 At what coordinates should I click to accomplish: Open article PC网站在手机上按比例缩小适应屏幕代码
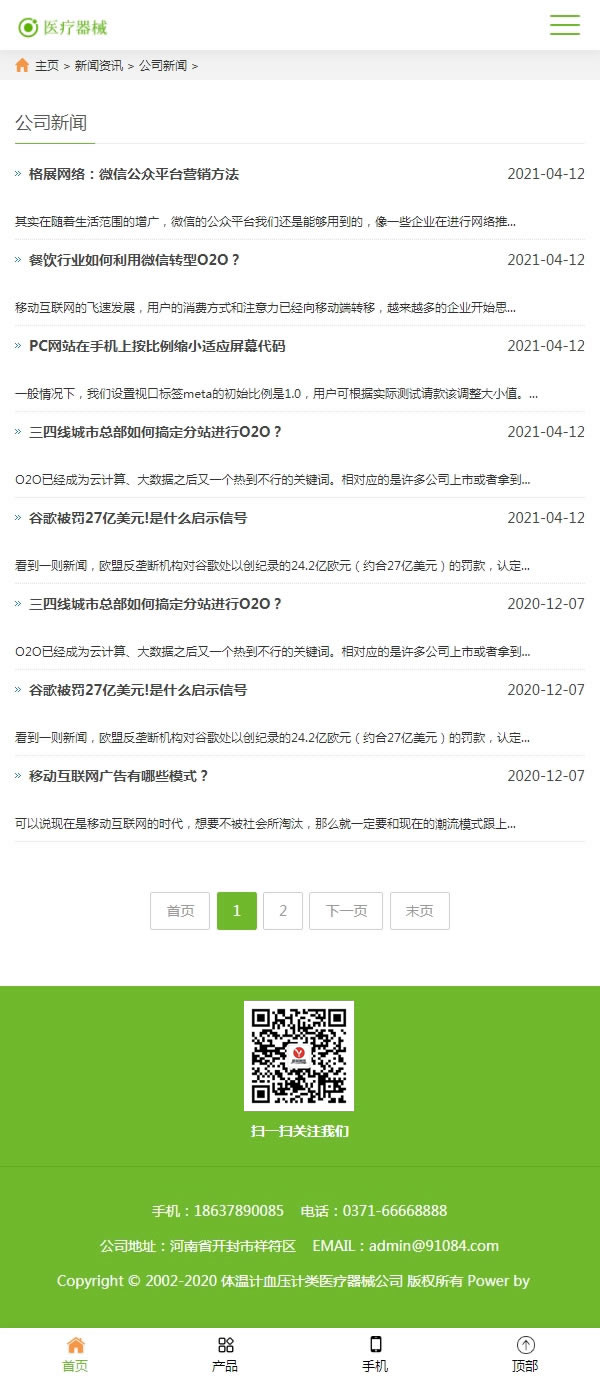157,346
